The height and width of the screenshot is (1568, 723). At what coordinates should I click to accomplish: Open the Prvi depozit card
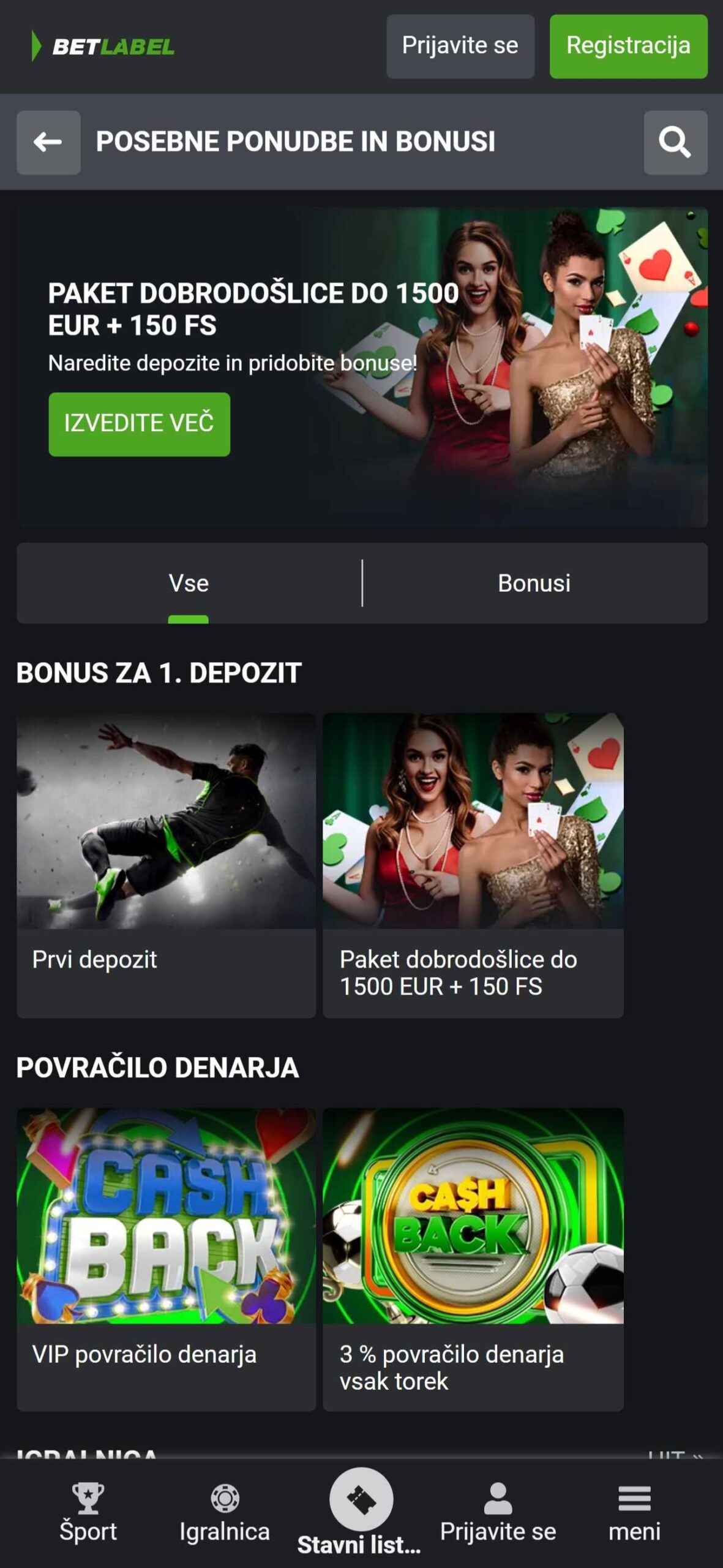coord(167,865)
